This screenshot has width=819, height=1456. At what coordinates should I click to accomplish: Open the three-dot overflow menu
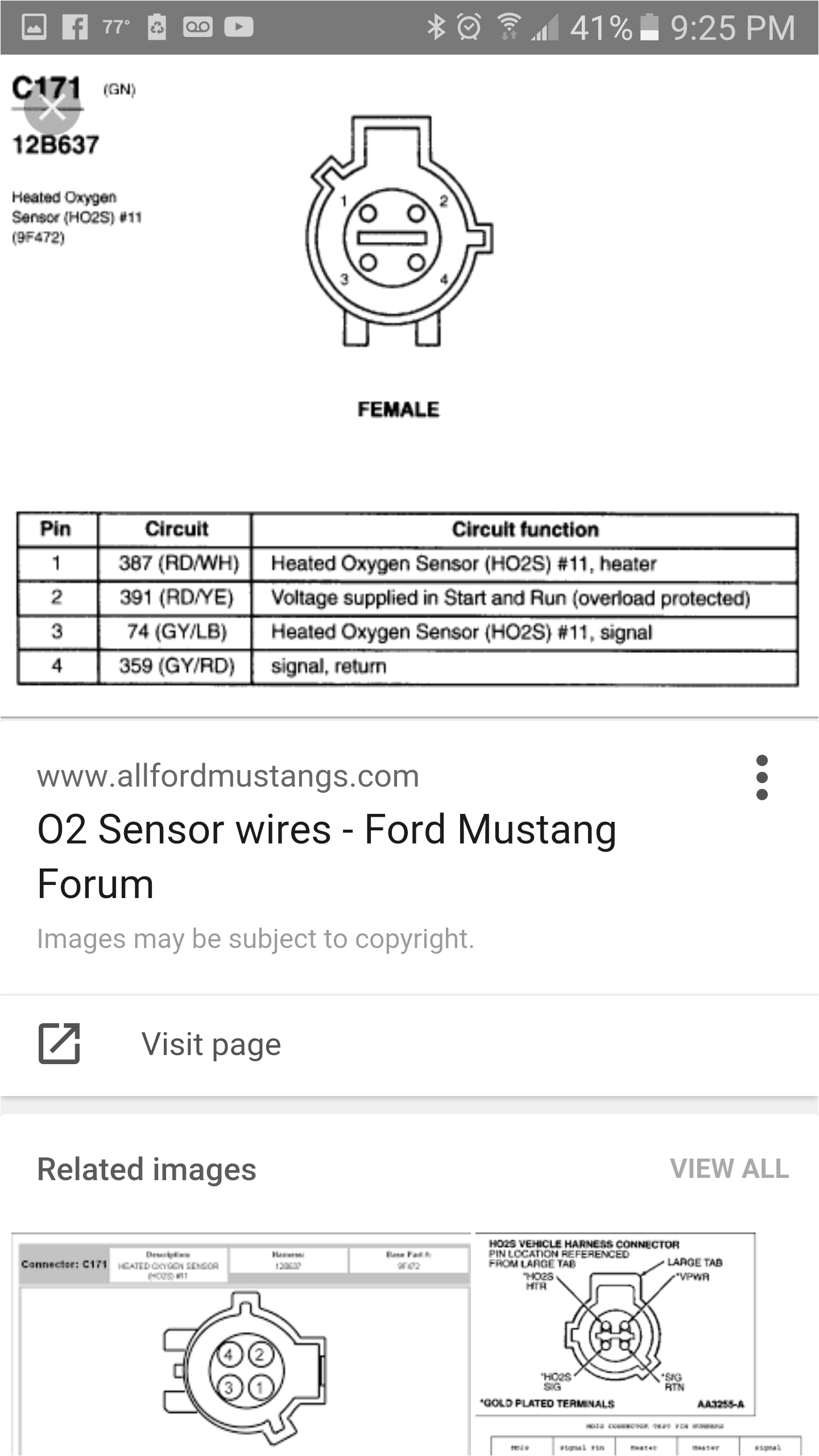(762, 777)
